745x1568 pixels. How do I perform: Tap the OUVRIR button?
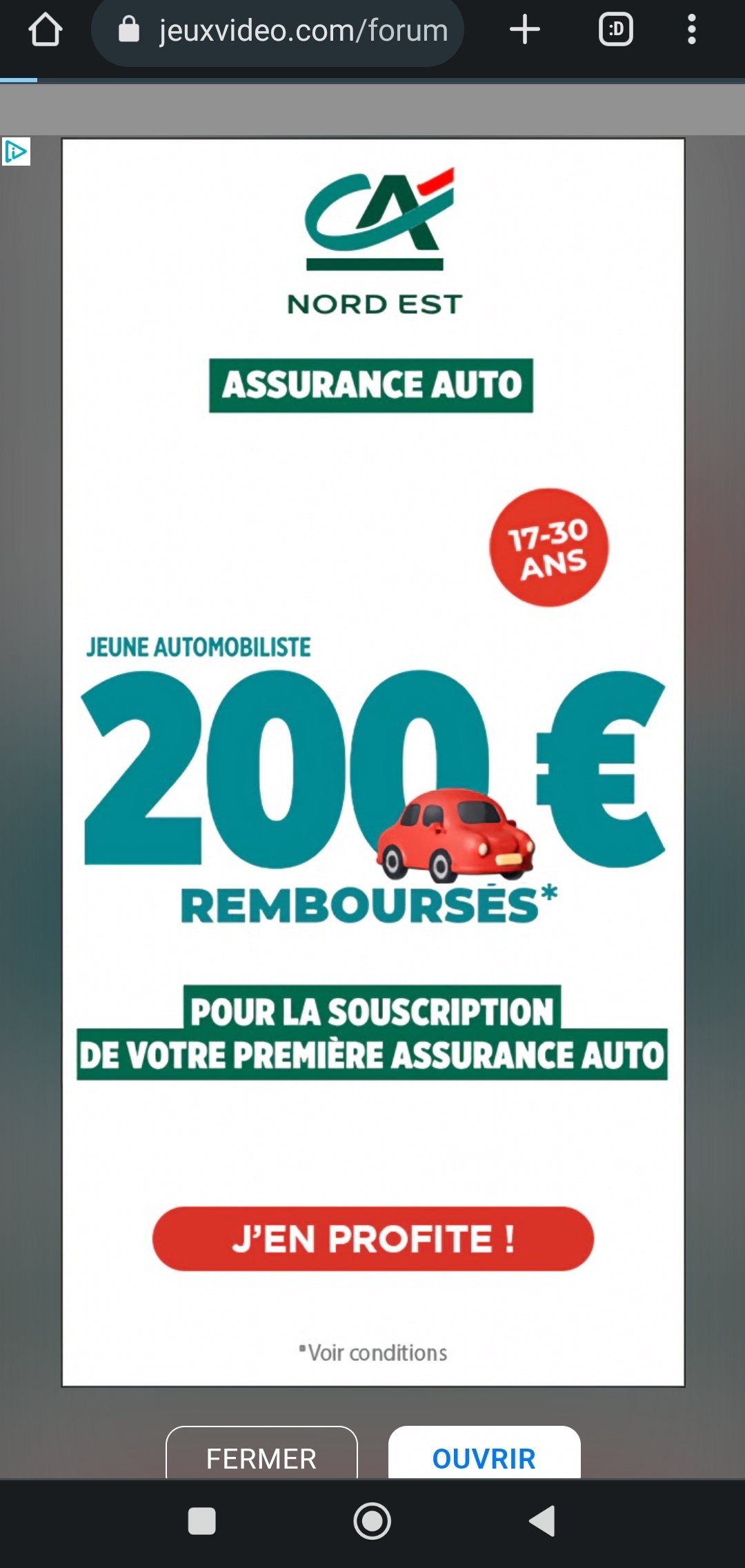click(x=484, y=1452)
